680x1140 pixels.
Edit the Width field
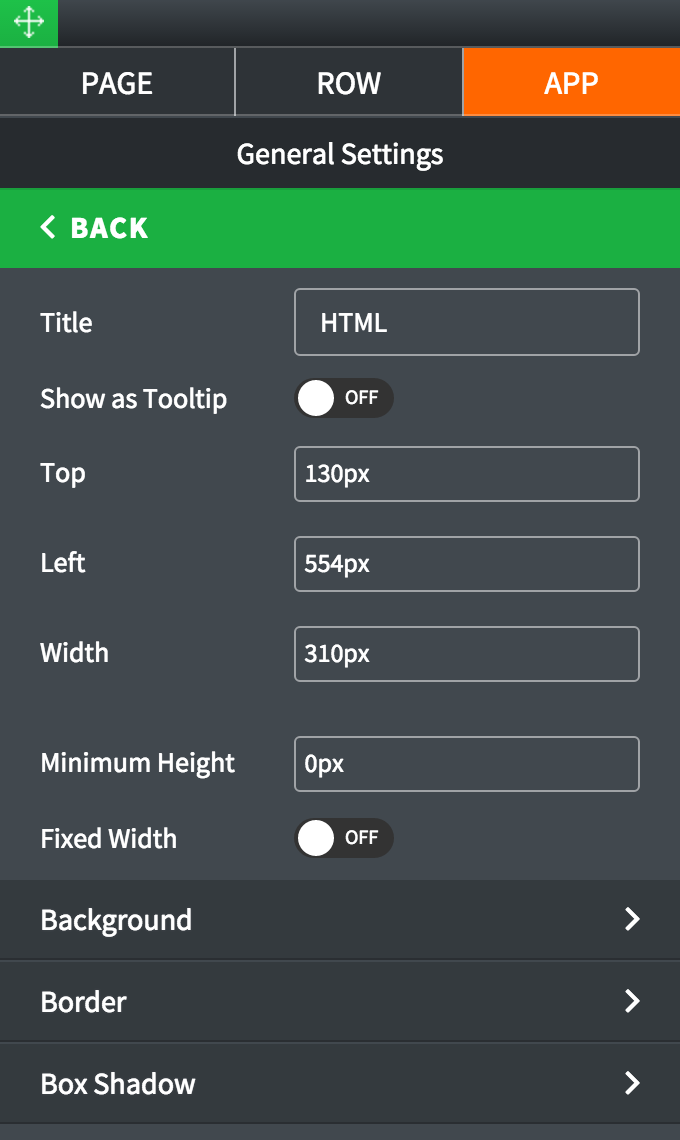coord(466,654)
